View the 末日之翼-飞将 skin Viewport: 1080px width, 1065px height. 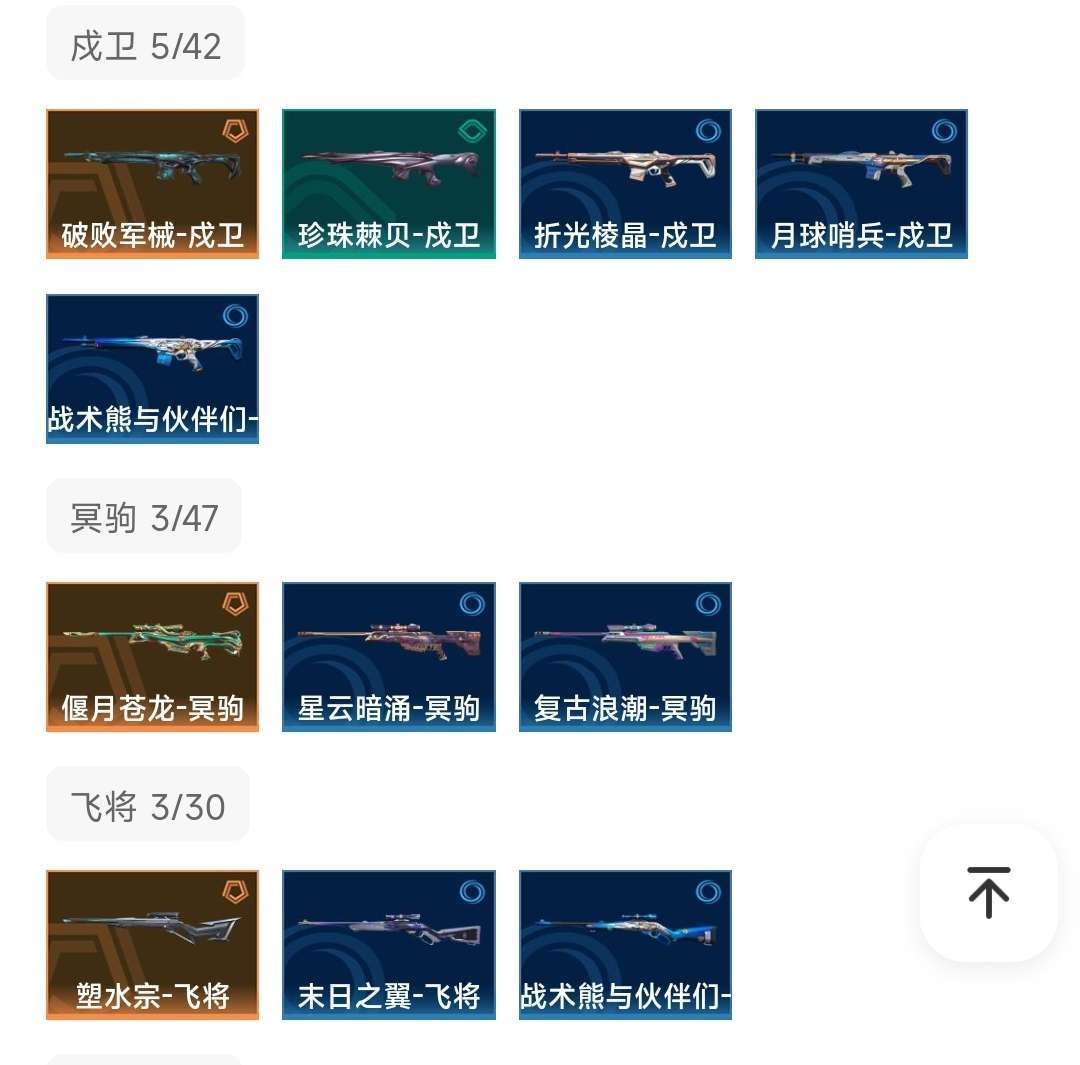[x=388, y=945]
